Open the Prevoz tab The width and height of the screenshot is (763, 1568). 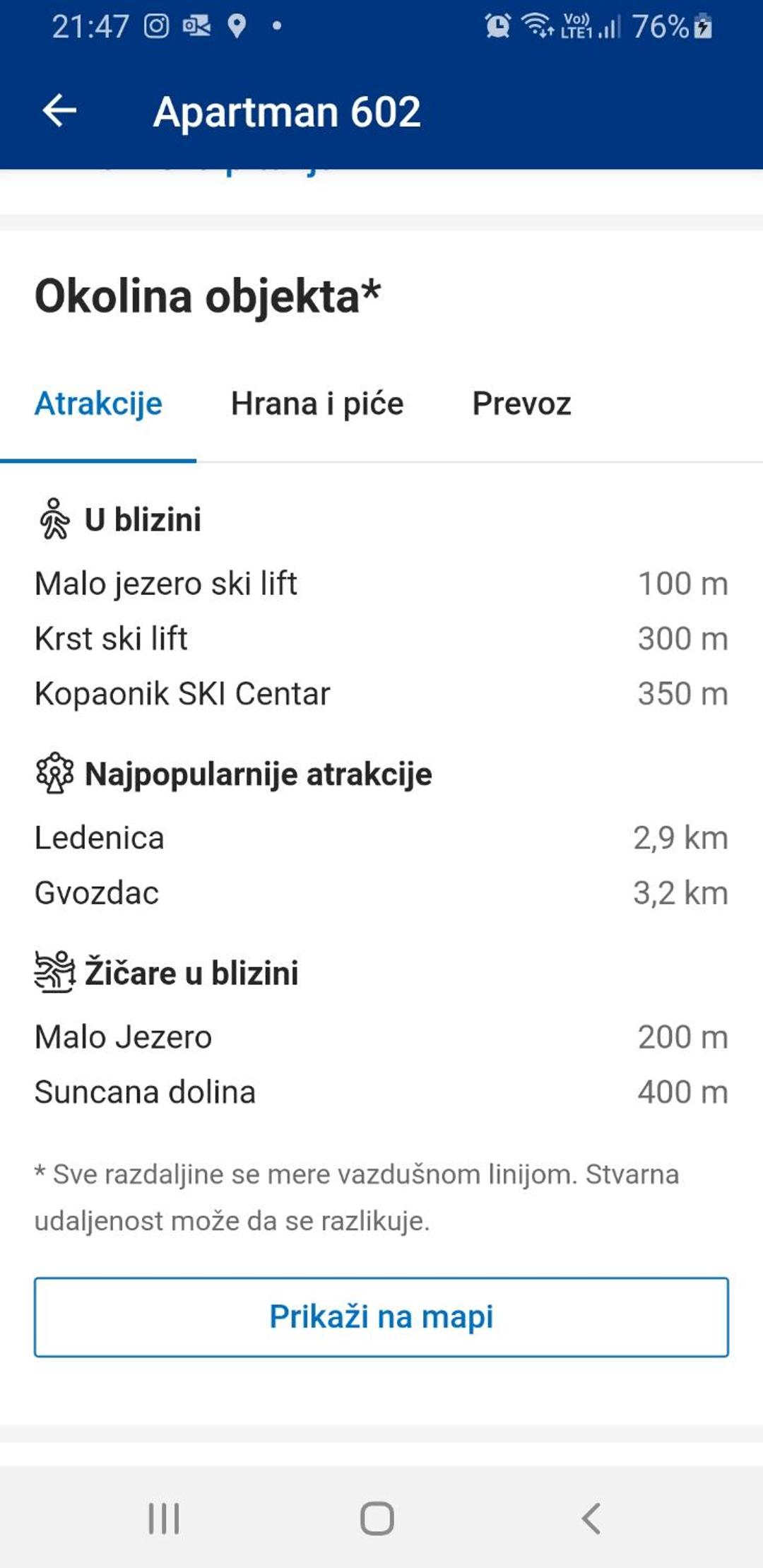(521, 404)
